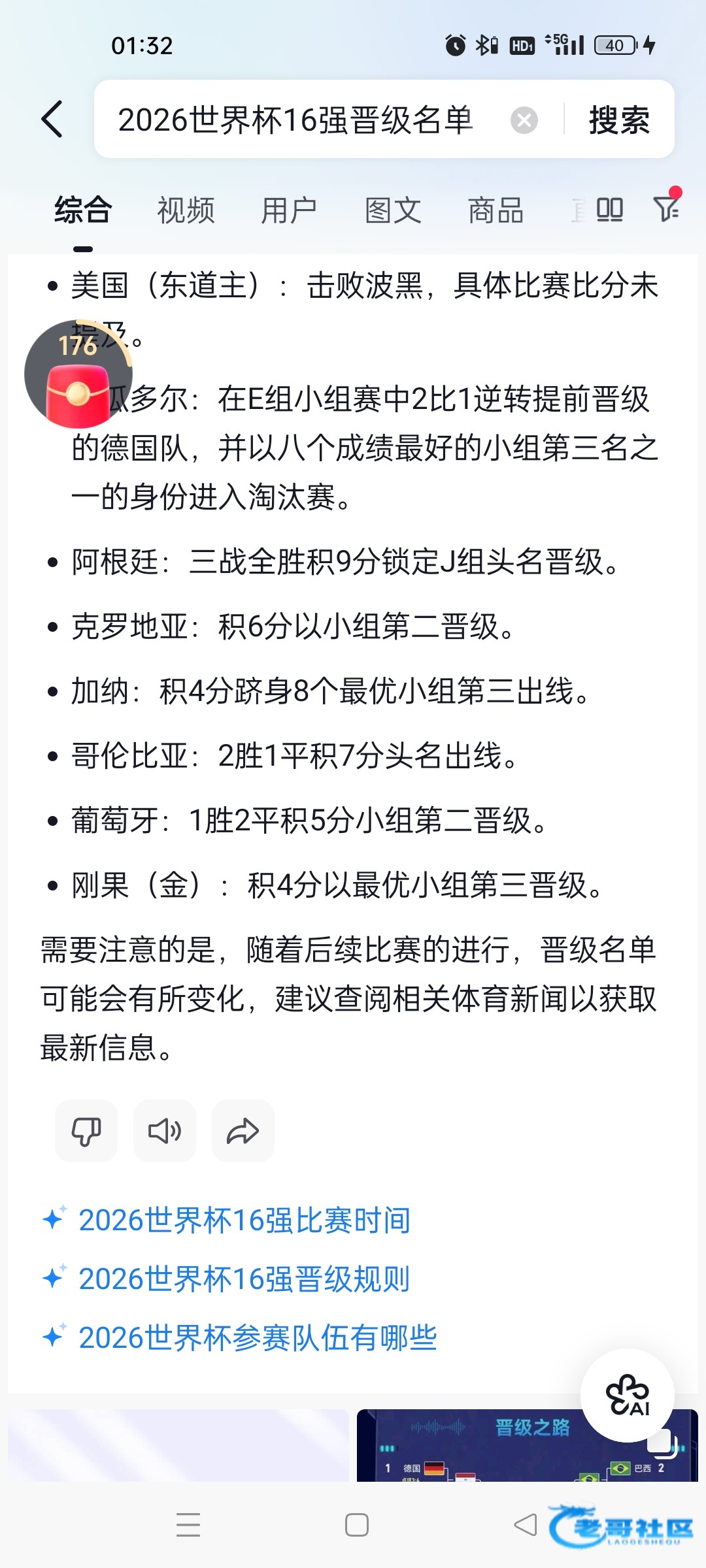Play the AI answer aloud
Viewport: 706px width, 1568px height.
pos(165,1131)
